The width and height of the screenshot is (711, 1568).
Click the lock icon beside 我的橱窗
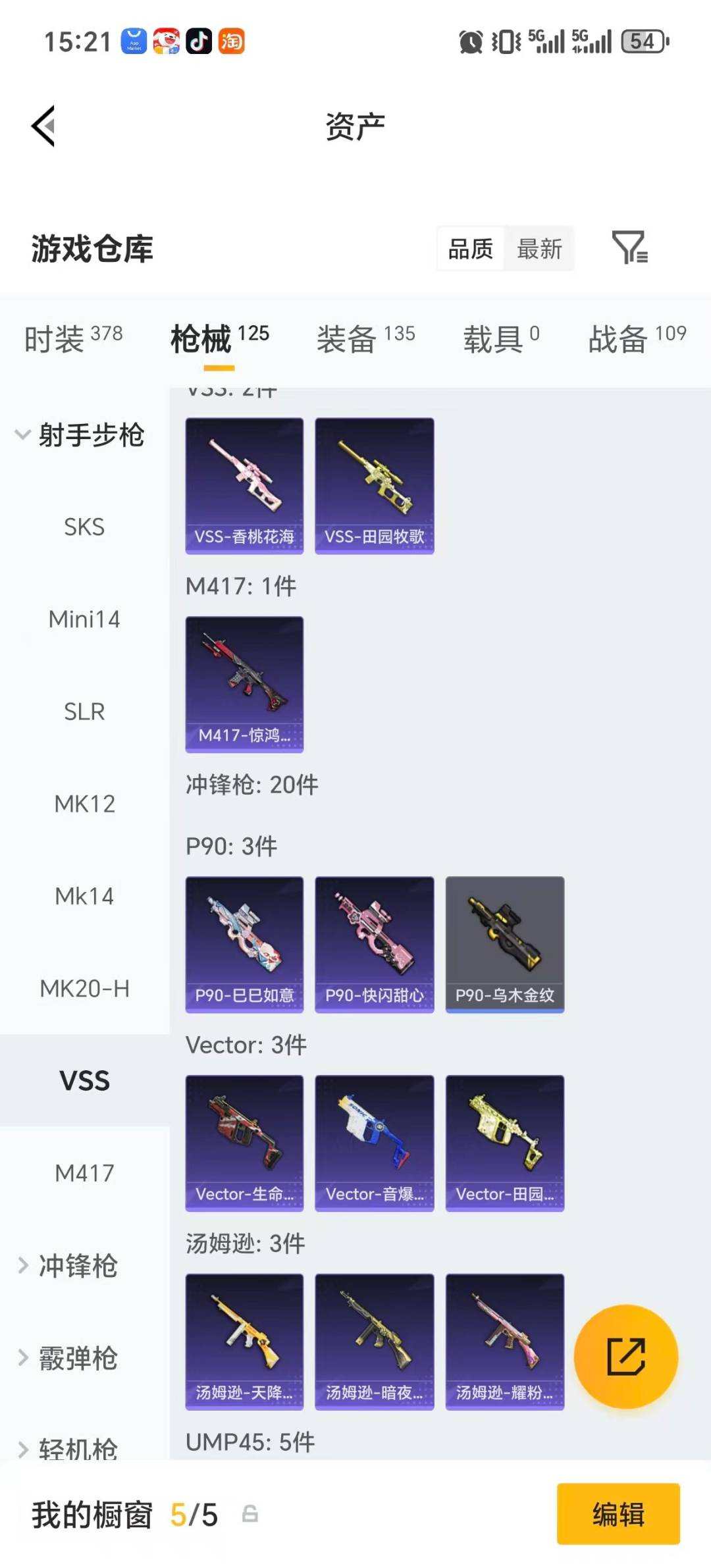[249, 1514]
